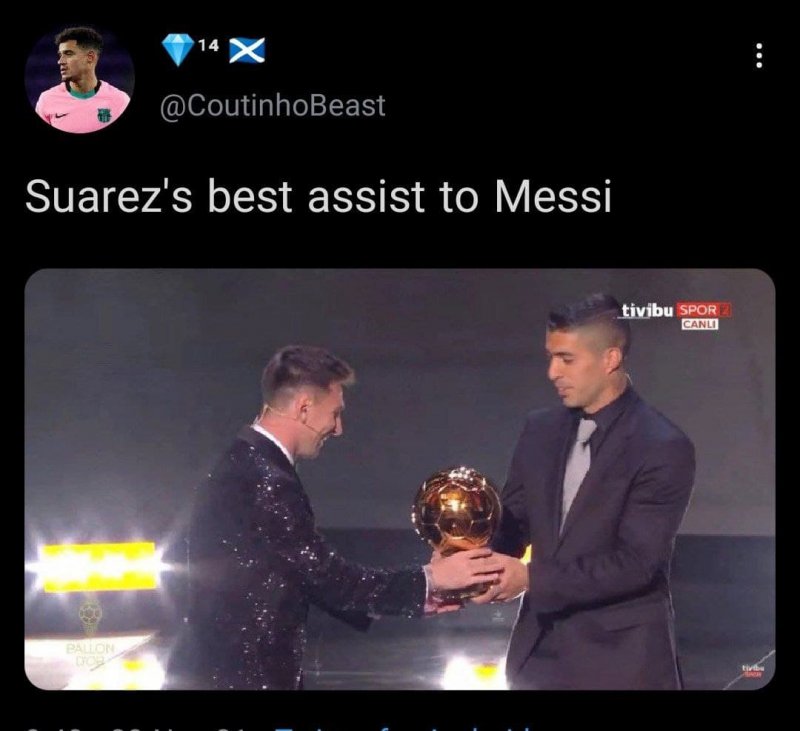This screenshot has width=800, height=731.
Task: Open the tweet's overflow menu
Action: click(x=760, y=55)
